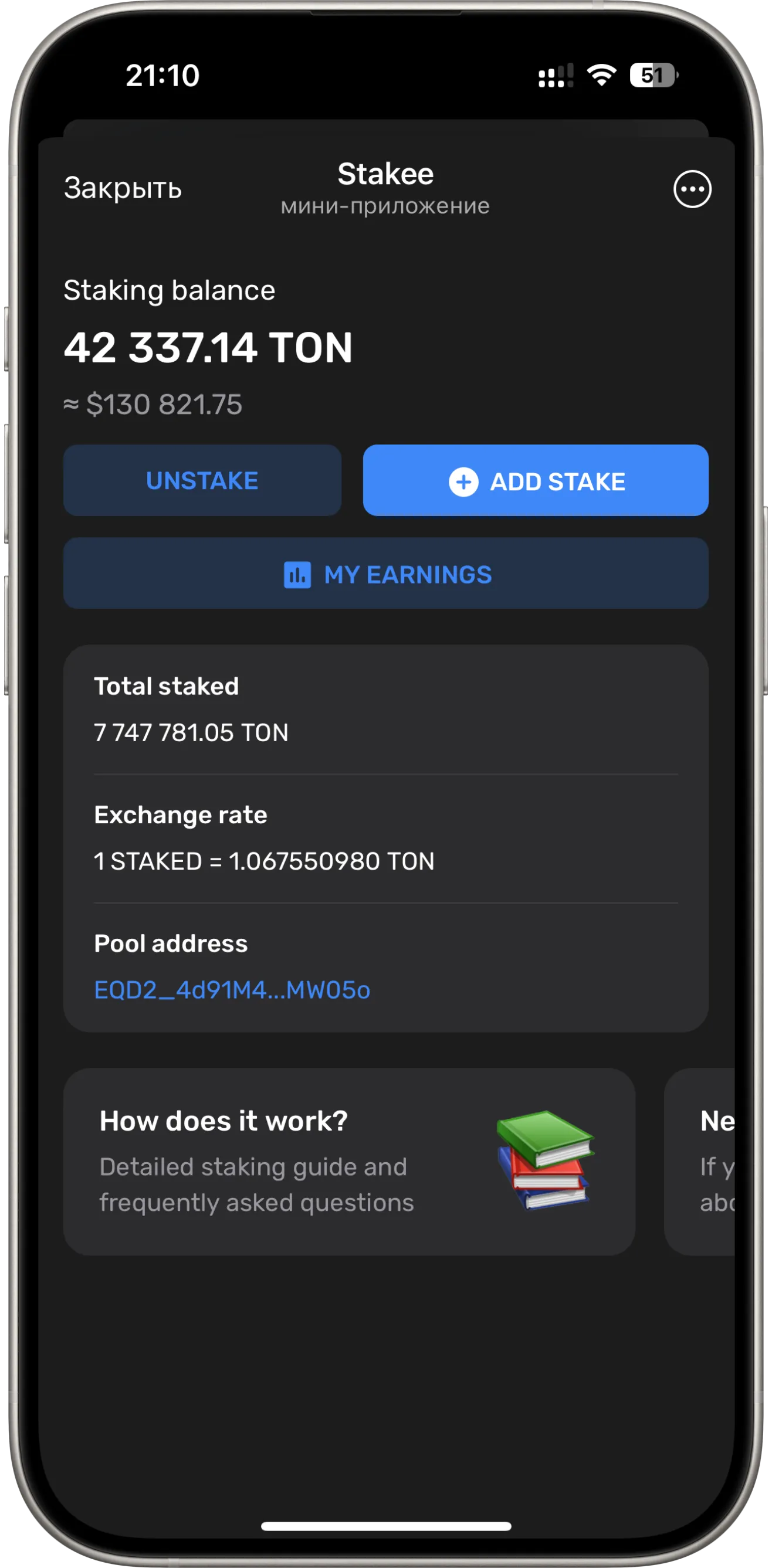Open the pool address EQD2_4d91M4...MW05o

point(231,989)
